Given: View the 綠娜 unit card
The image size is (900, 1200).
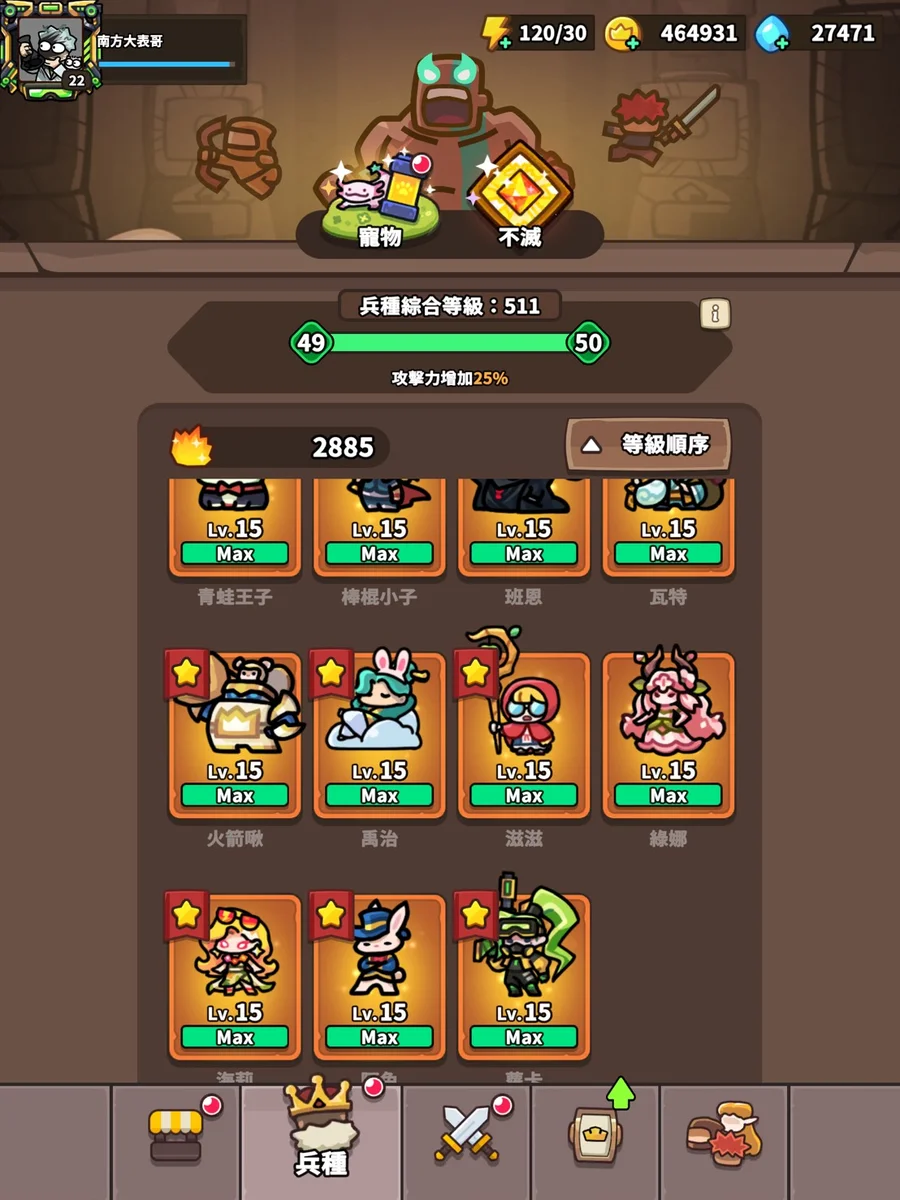Looking at the screenshot, I should pos(668,735).
